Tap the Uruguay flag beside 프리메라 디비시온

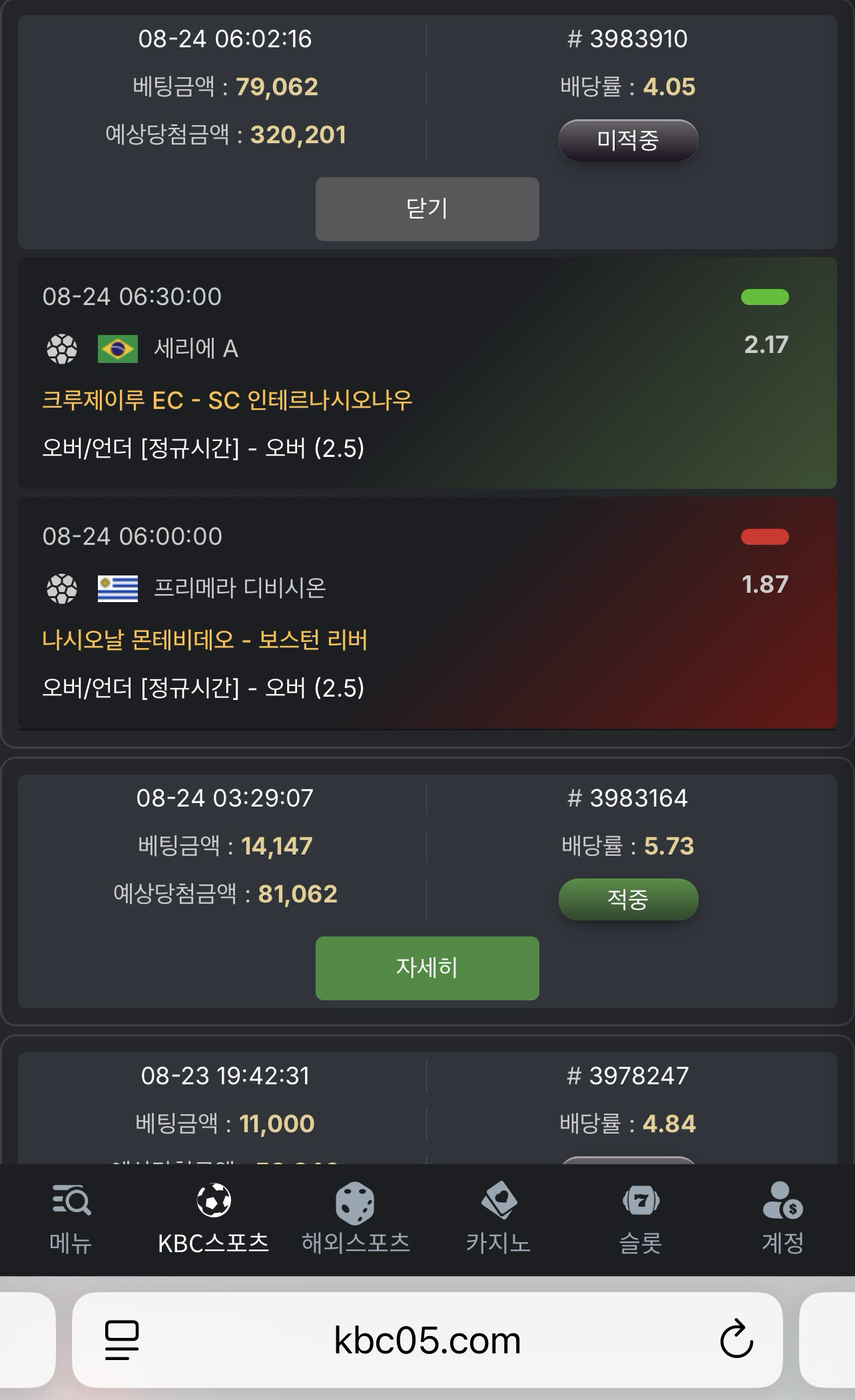pos(116,586)
